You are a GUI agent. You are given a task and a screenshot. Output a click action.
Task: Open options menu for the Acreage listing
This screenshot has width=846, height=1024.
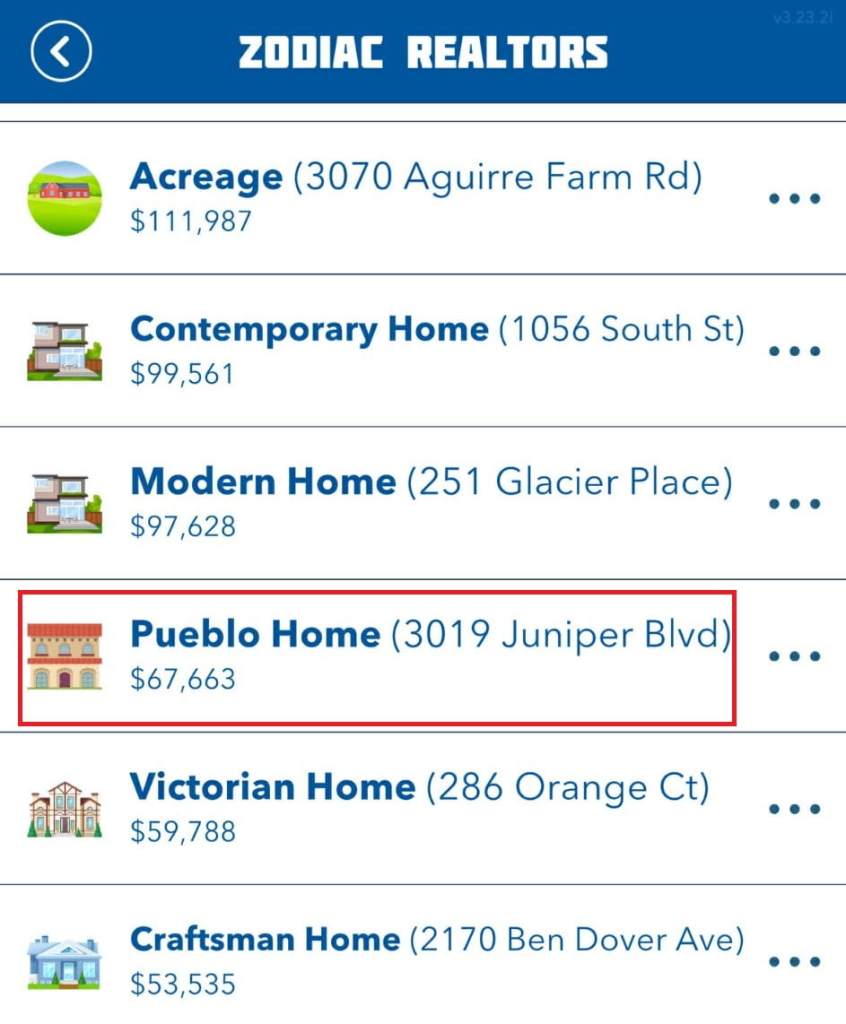[x=795, y=197]
